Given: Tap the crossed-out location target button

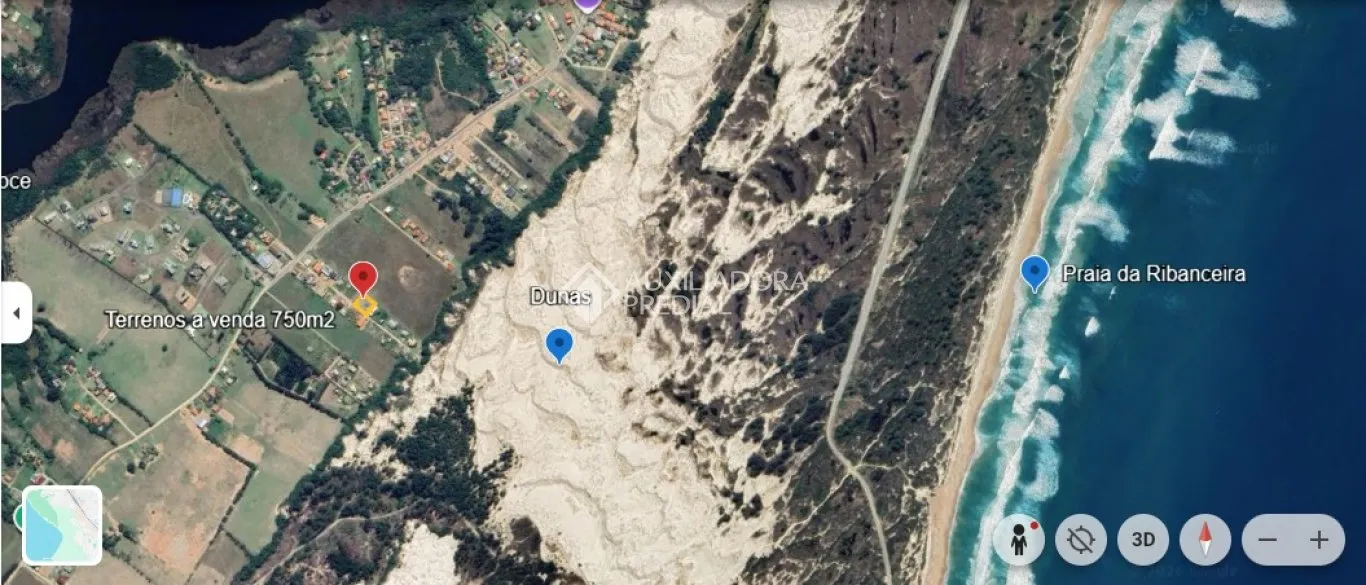Looking at the screenshot, I should pyautogui.click(x=1081, y=541).
